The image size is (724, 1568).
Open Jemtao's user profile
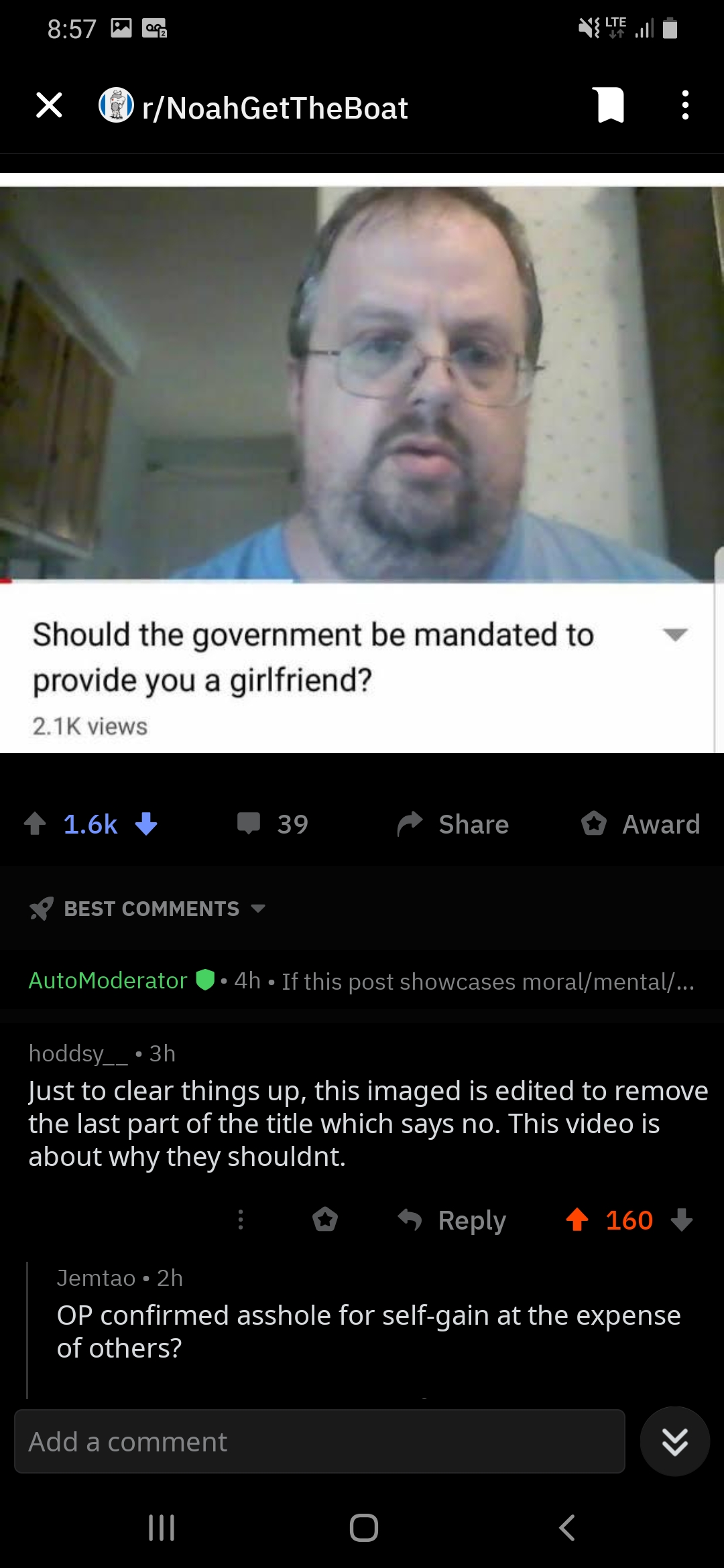pos(97,1277)
